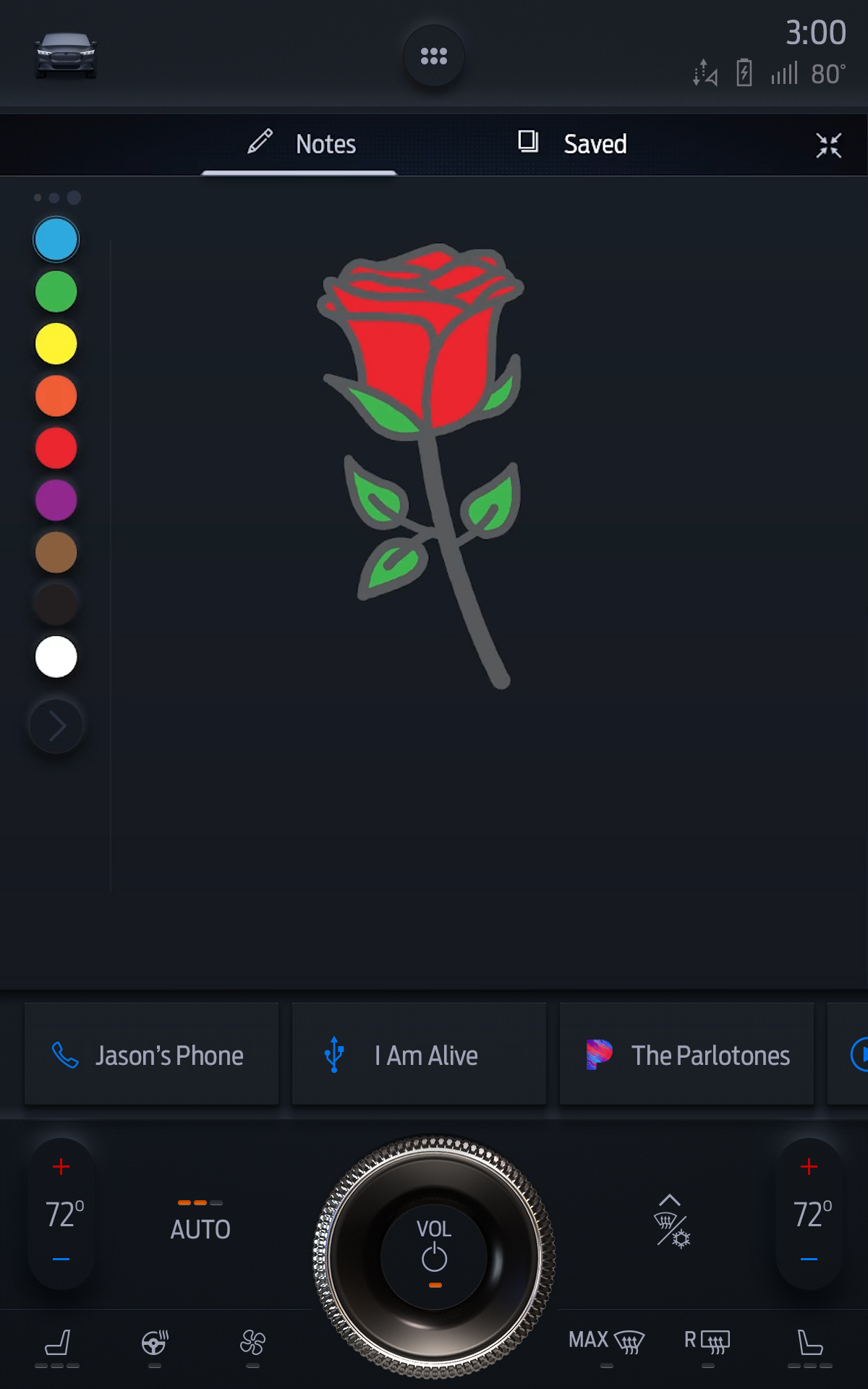
Task: Expand the extra drawing options chevron
Action: pyautogui.click(x=56, y=726)
